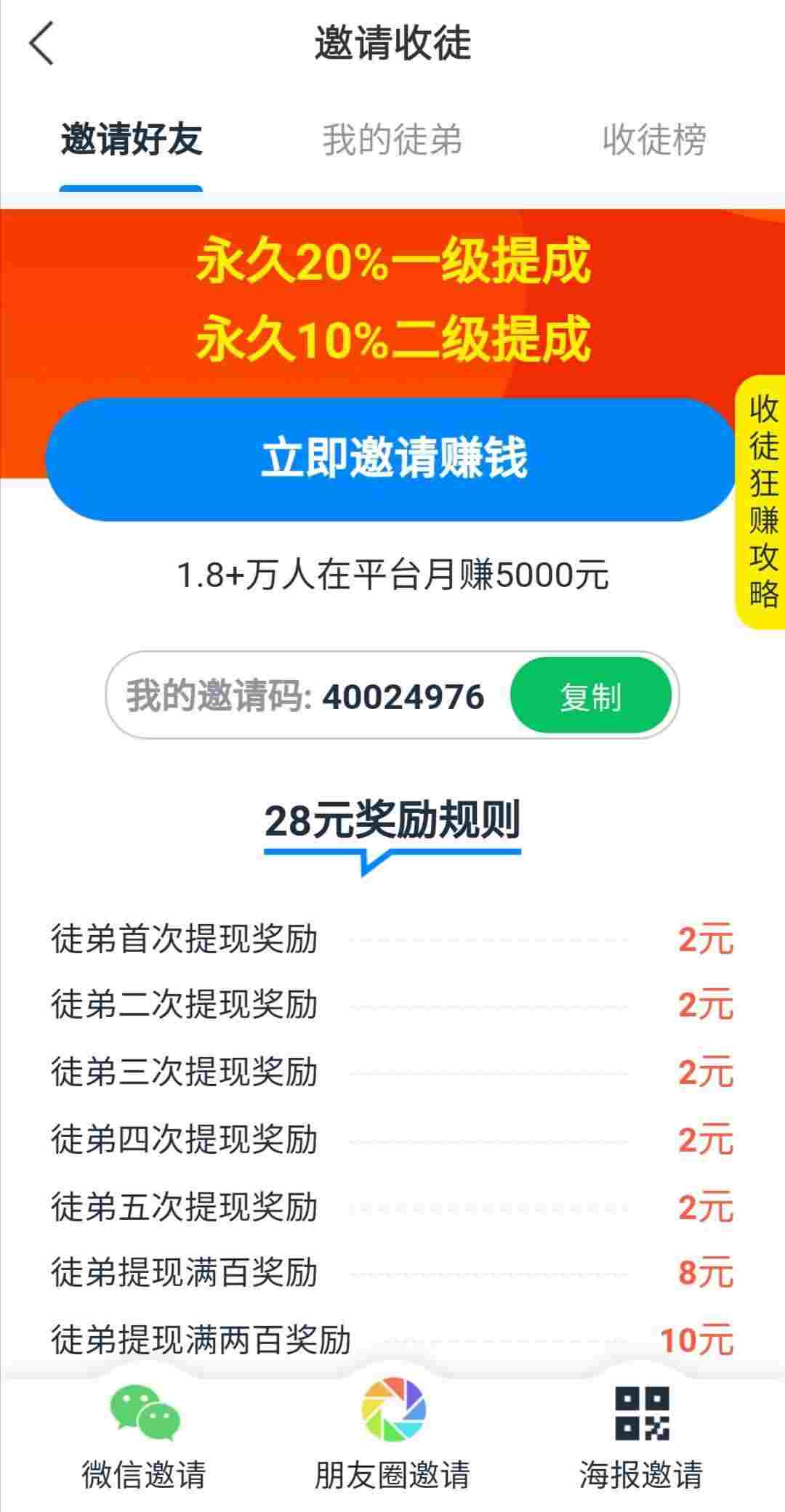Tap the 立即邀请赚钱 button
785x1512 pixels.
[392, 459]
